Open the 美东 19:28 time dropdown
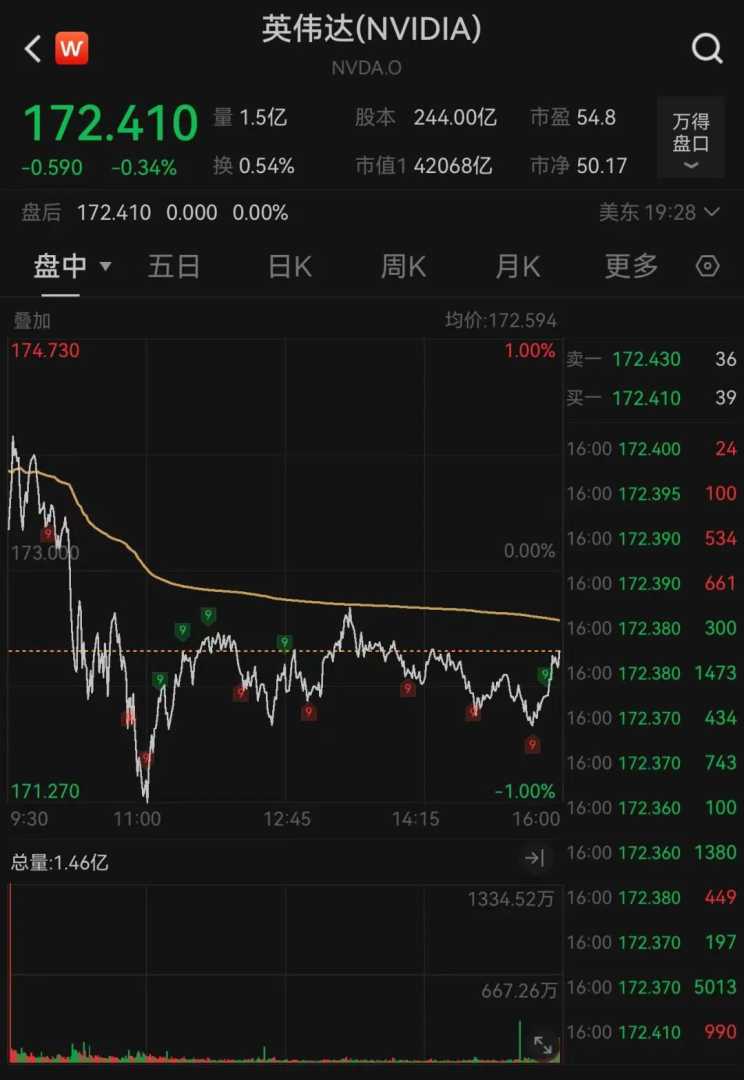 click(x=659, y=212)
